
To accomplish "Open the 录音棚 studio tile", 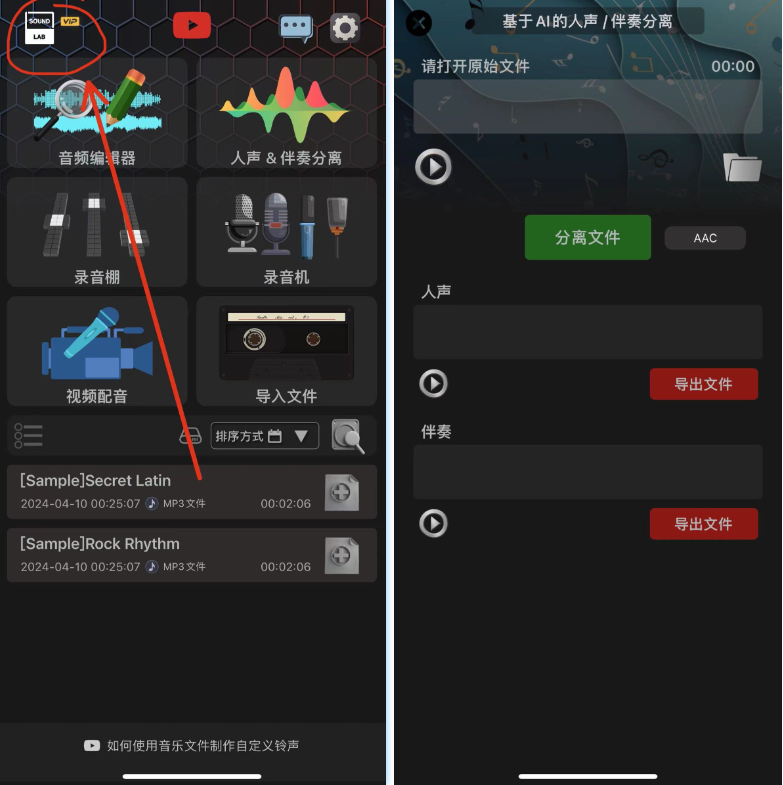I will point(97,232).
